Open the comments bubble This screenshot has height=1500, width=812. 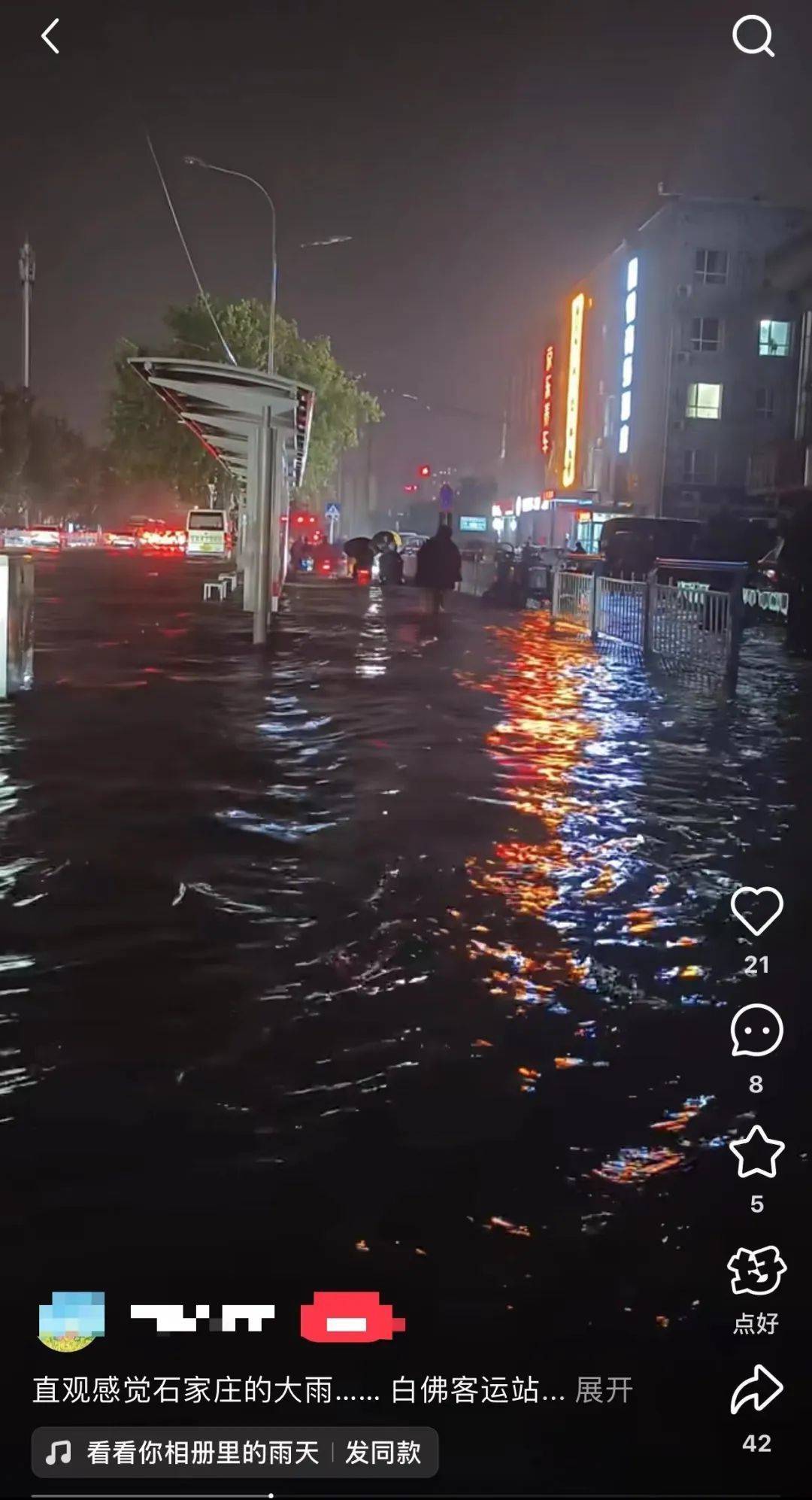click(x=757, y=1030)
